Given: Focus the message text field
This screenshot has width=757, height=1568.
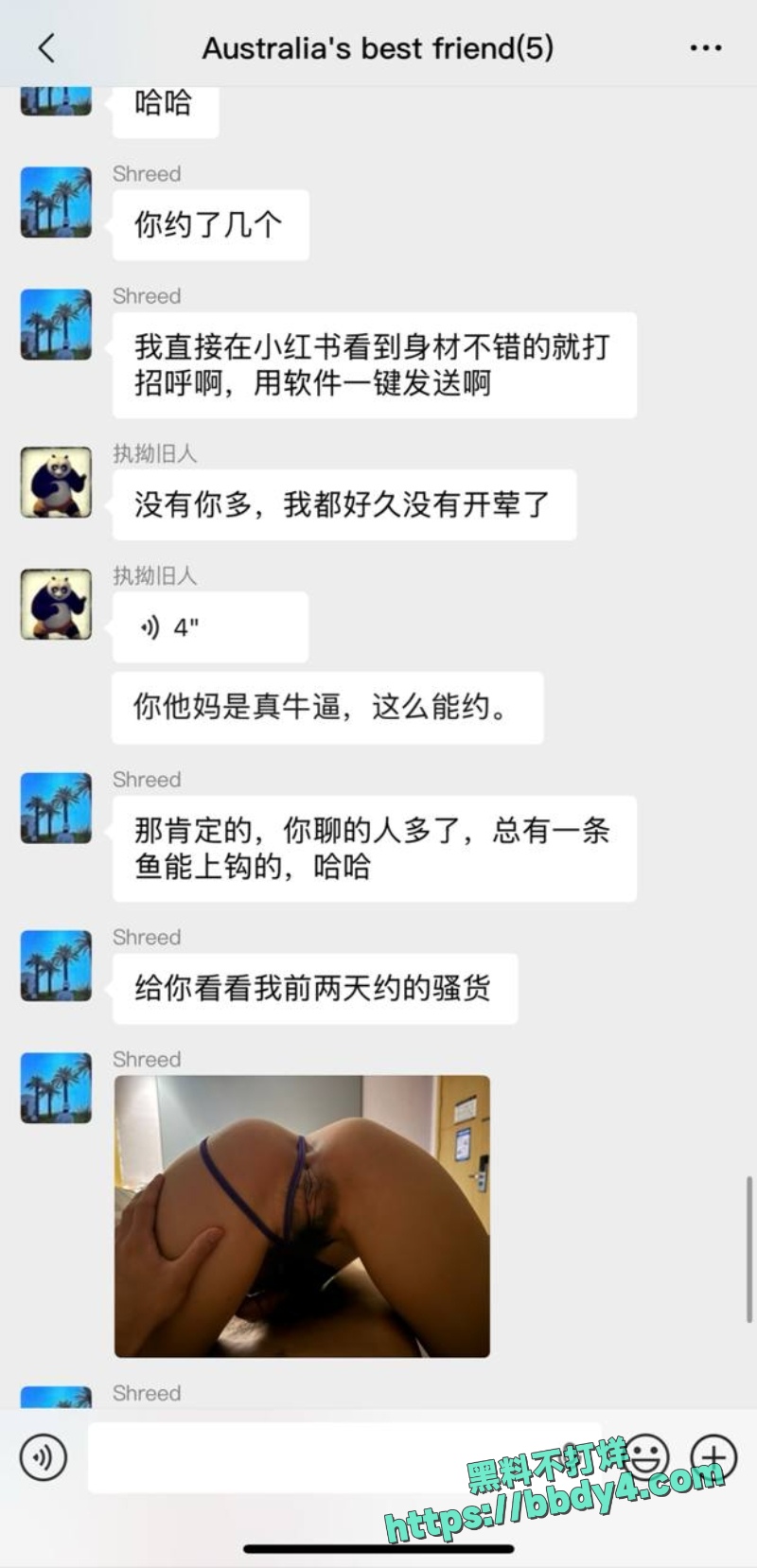Looking at the screenshot, I should pyautogui.click(x=344, y=1457).
